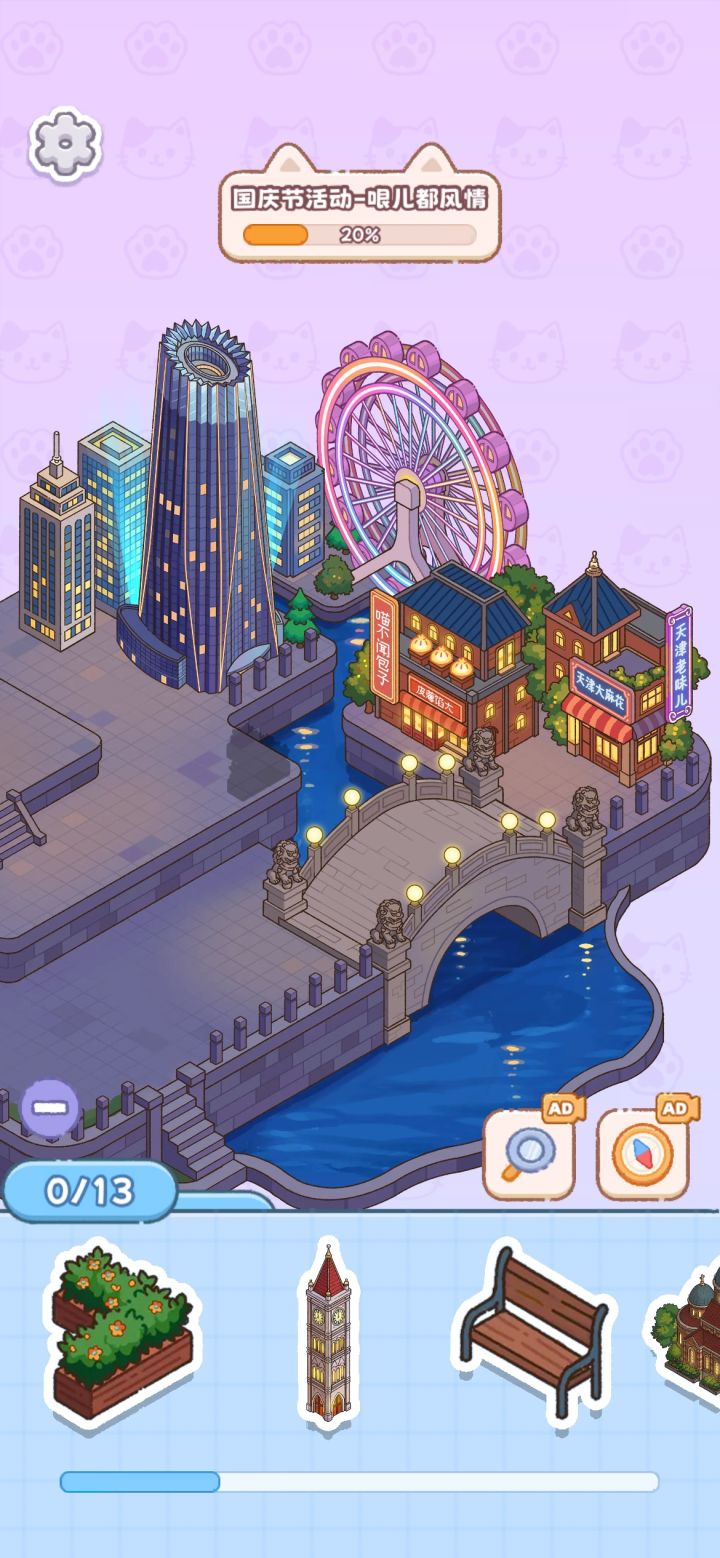This screenshot has height=1558, width=720.
Task: Select the clock tower item
Action: [327, 1331]
